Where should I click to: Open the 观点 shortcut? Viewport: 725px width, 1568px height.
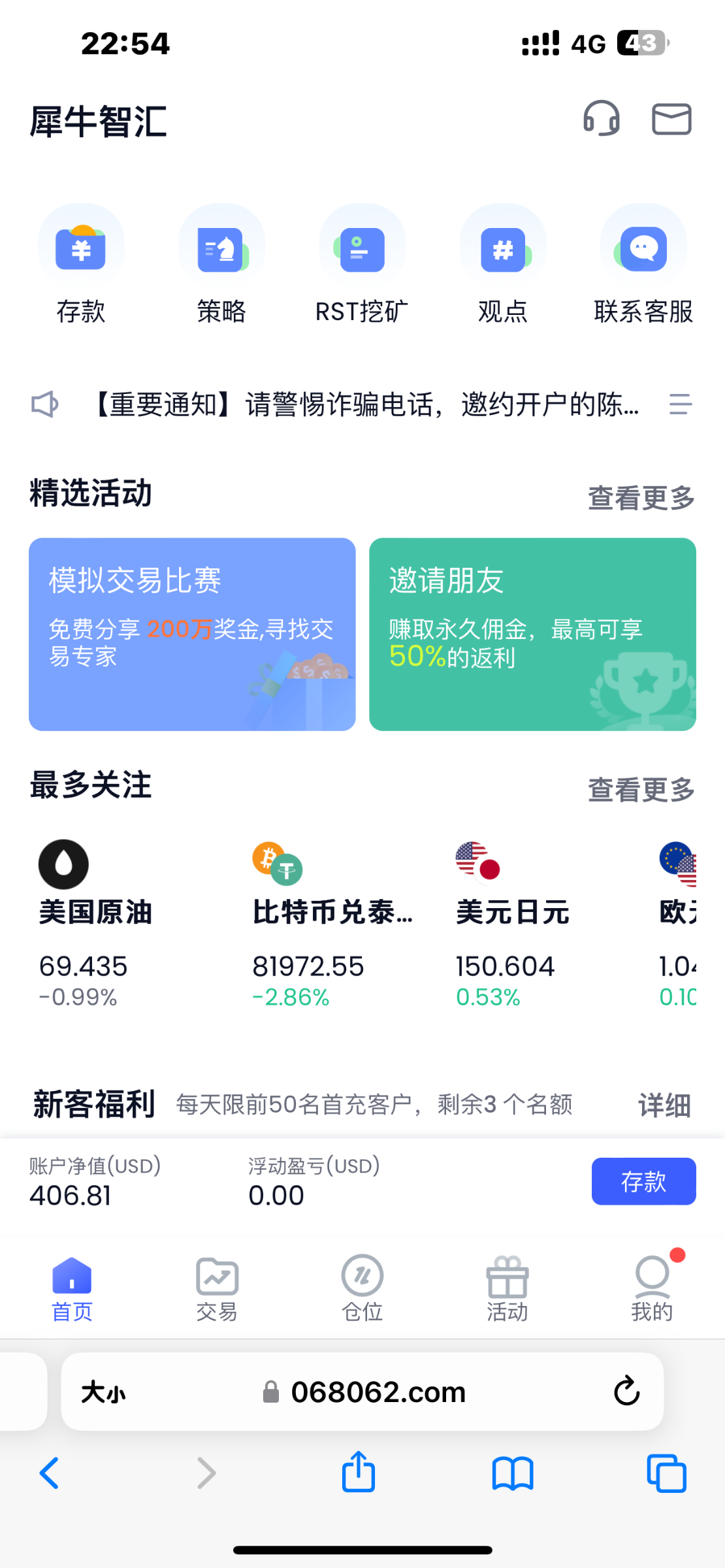tap(503, 265)
